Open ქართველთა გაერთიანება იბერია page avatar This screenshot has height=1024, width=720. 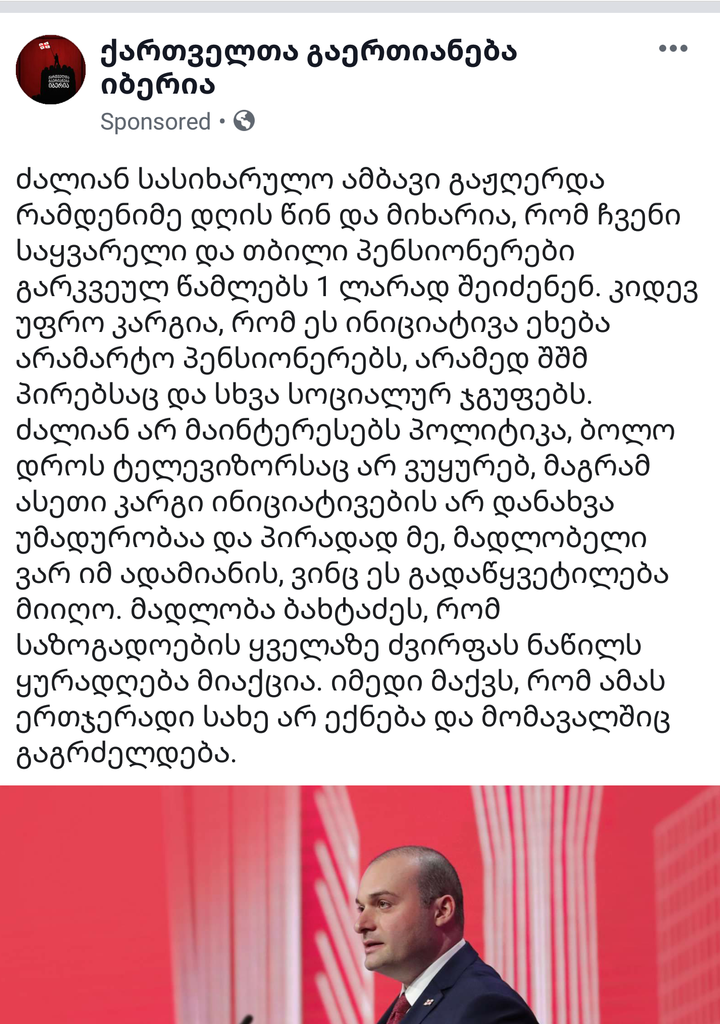[51, 69]
